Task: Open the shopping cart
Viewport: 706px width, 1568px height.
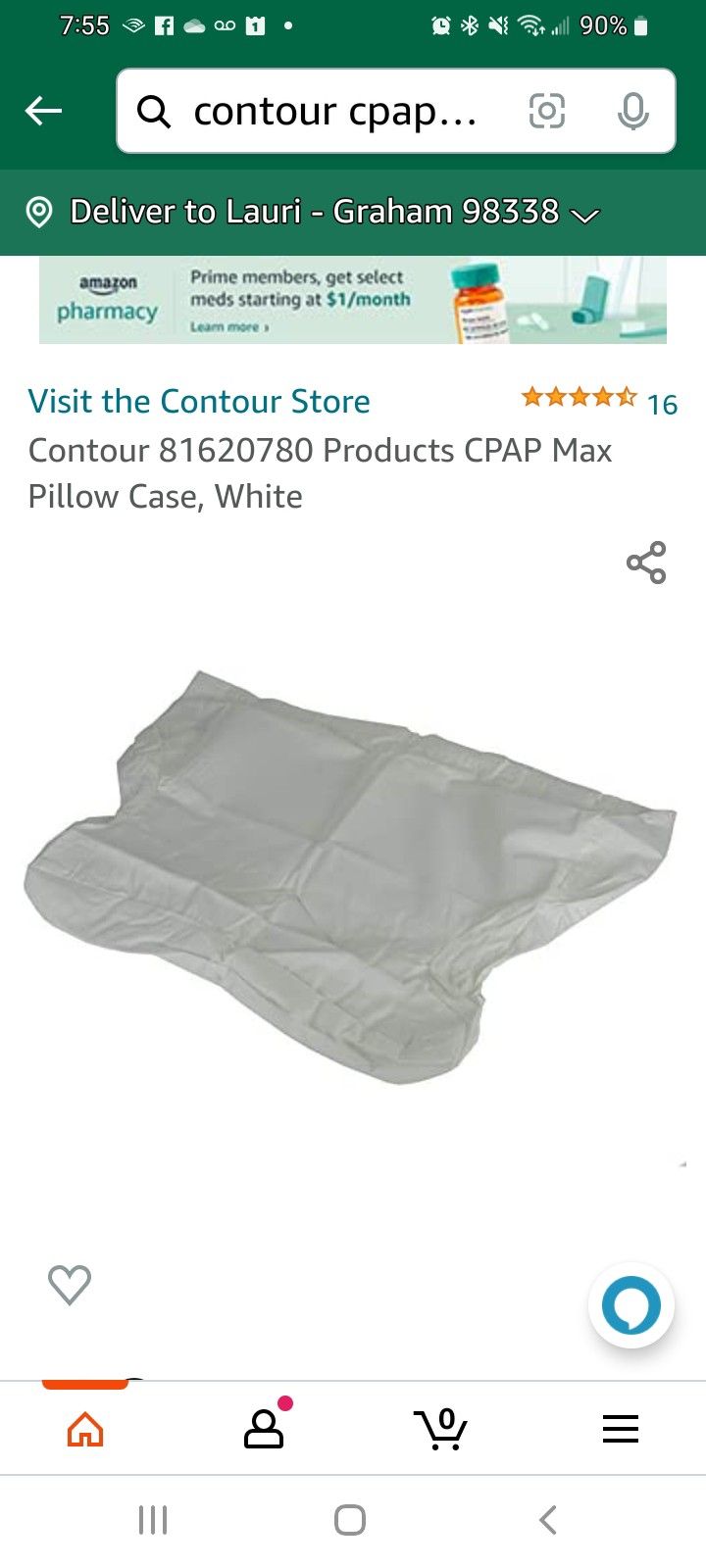Action: (x=441, y=1429)
